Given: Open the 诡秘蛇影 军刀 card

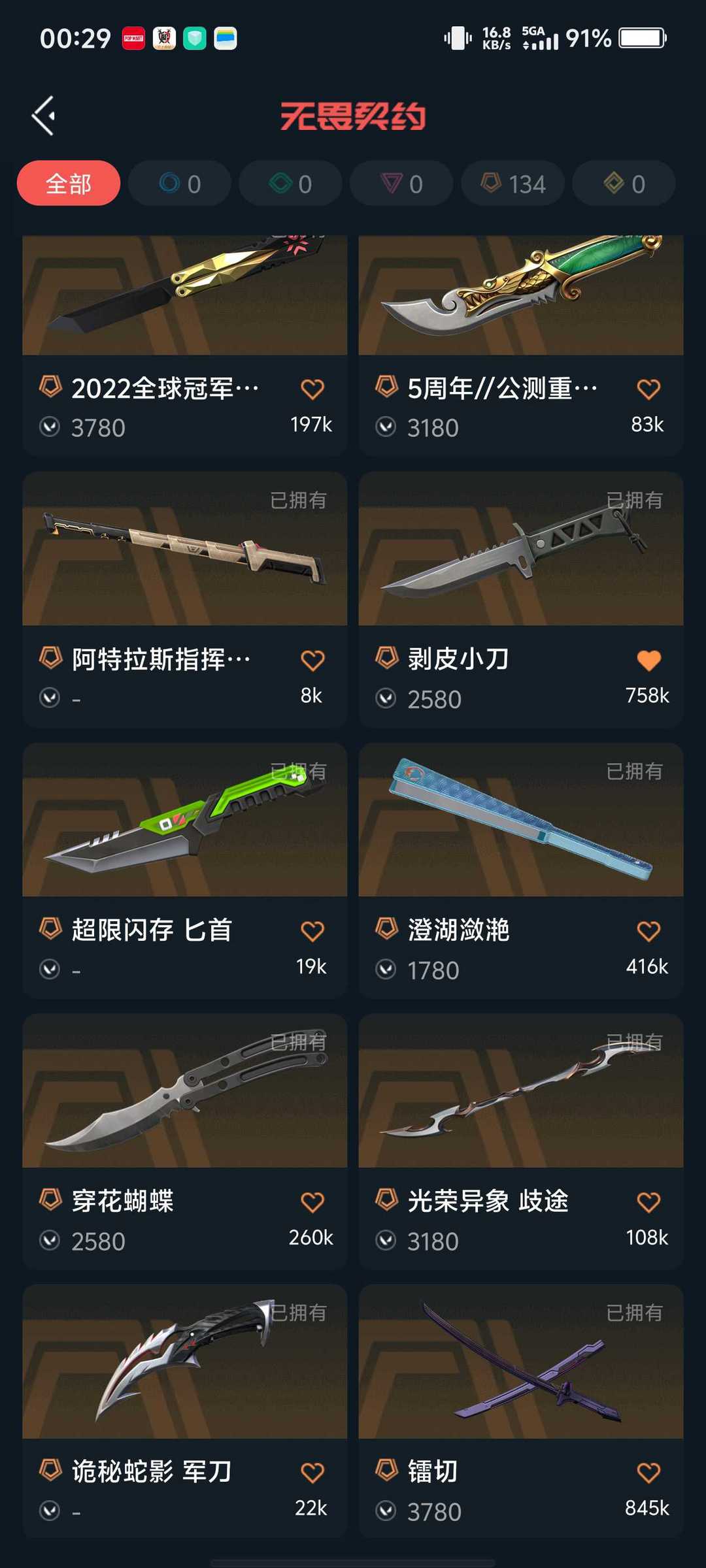Looking at the screenshot, I should point(184,1362).
